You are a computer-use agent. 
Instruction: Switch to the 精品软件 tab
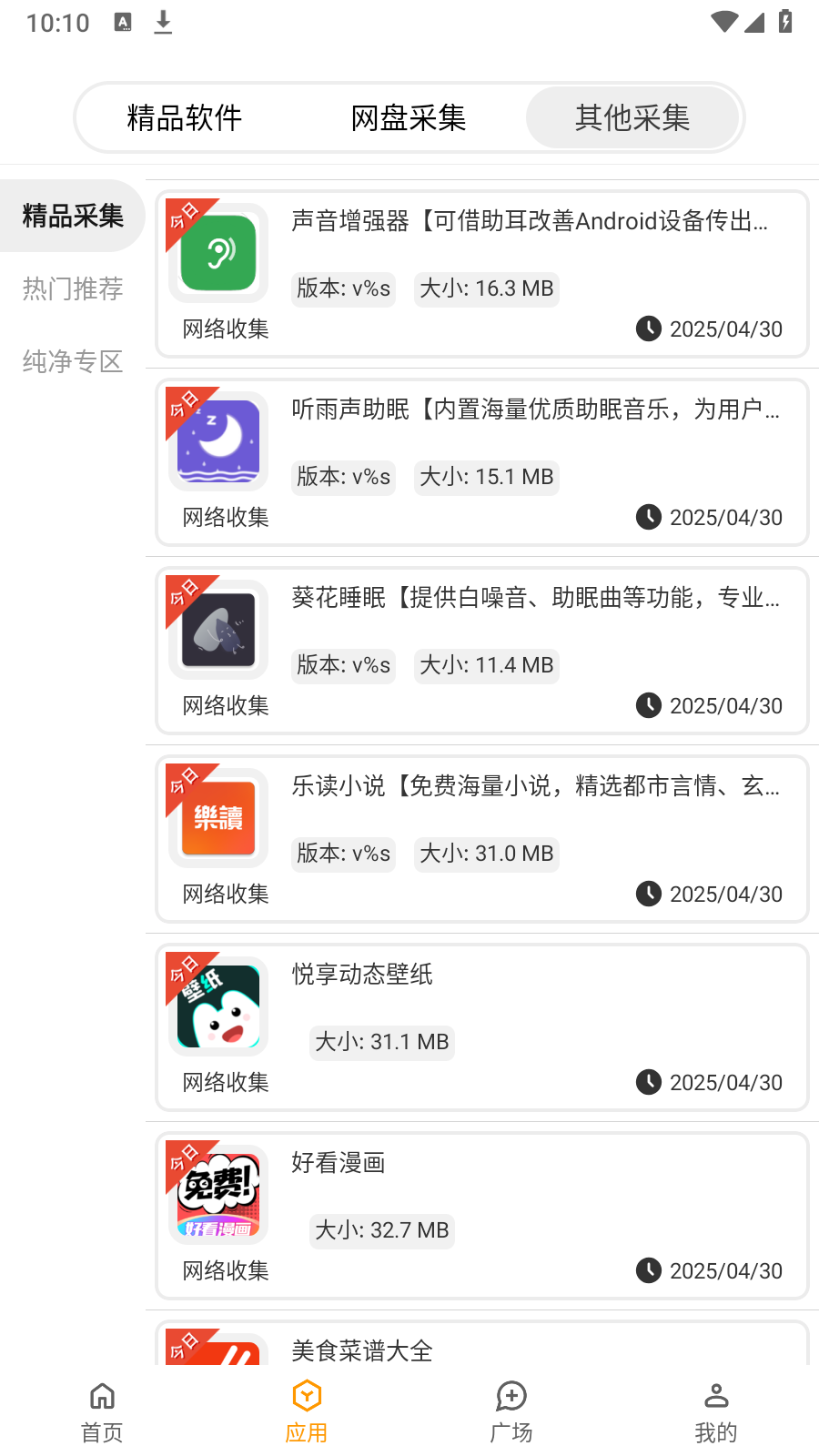(185, 117)
